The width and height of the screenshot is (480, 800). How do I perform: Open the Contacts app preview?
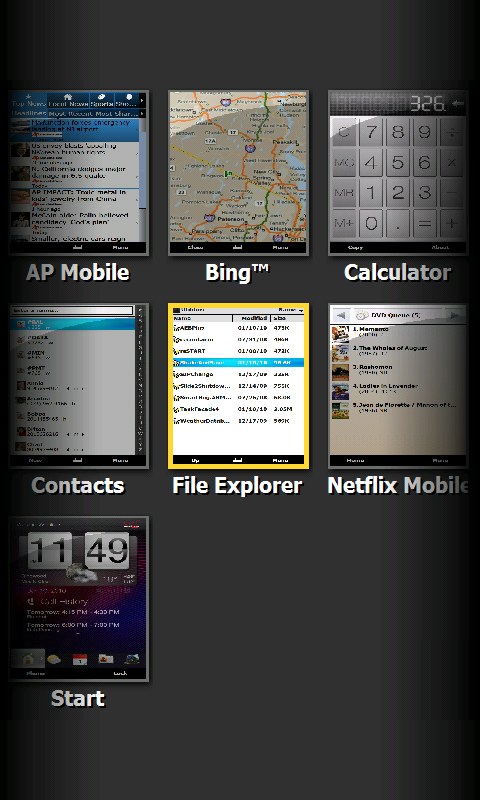(79, 386)
